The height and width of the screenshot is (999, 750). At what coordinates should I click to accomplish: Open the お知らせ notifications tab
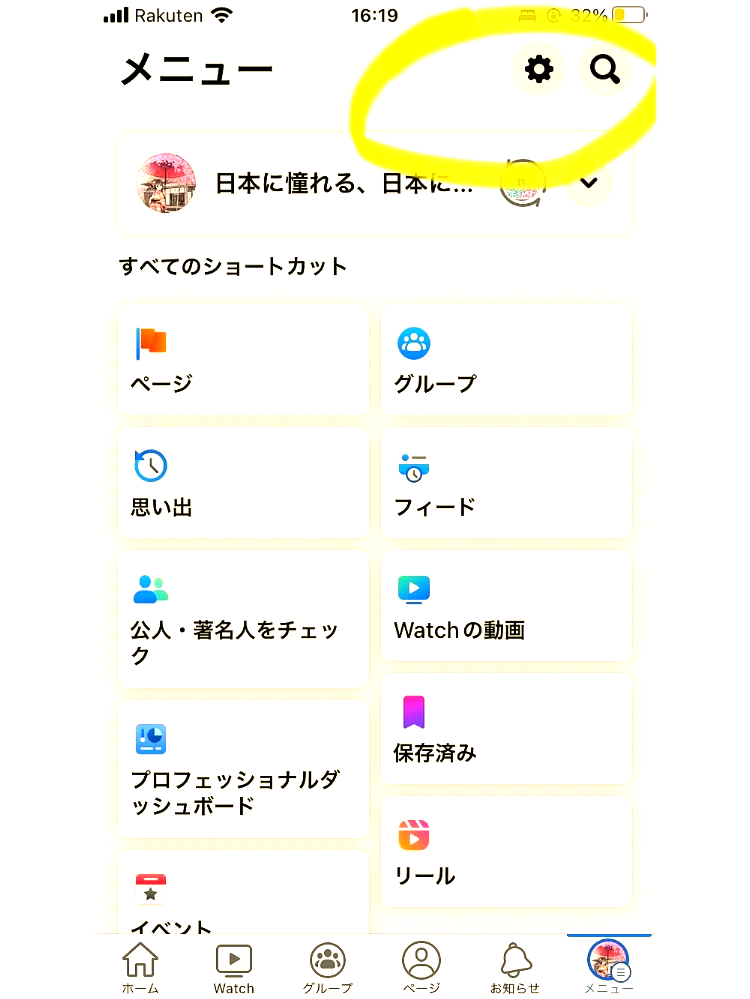(x=515, y=967)
